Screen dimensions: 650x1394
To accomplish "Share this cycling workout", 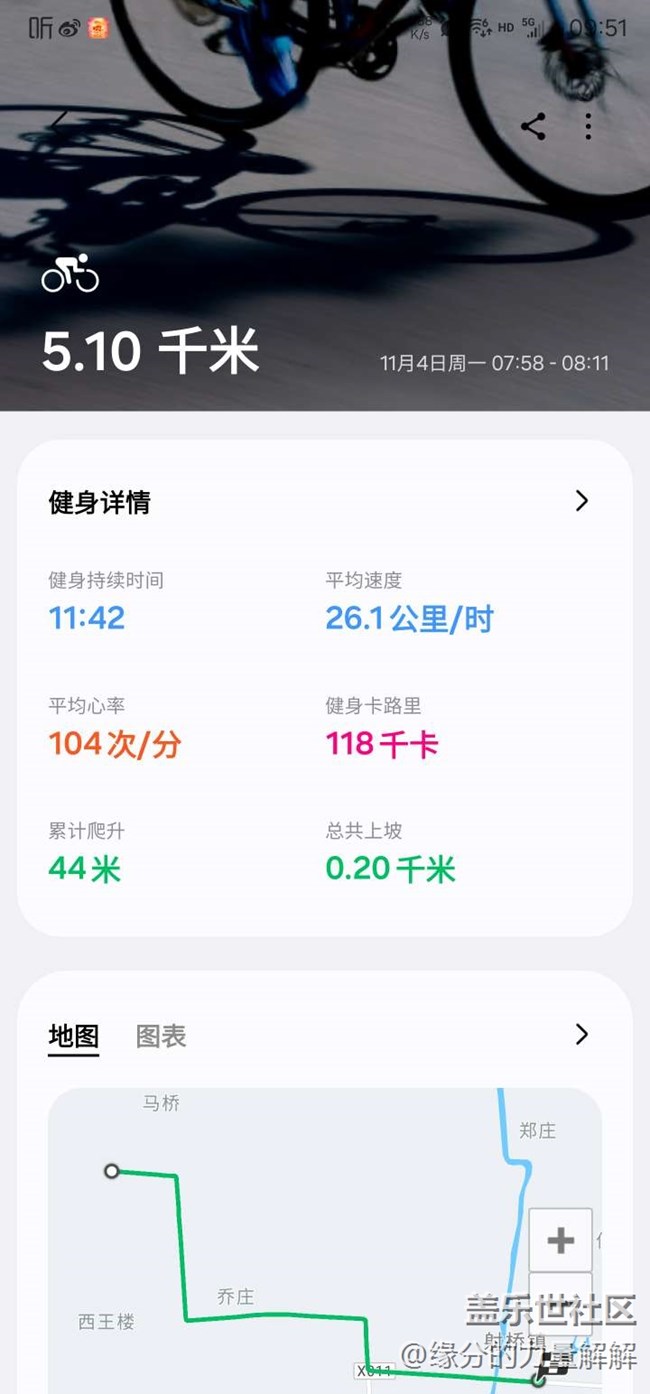I will coord(533,127).
